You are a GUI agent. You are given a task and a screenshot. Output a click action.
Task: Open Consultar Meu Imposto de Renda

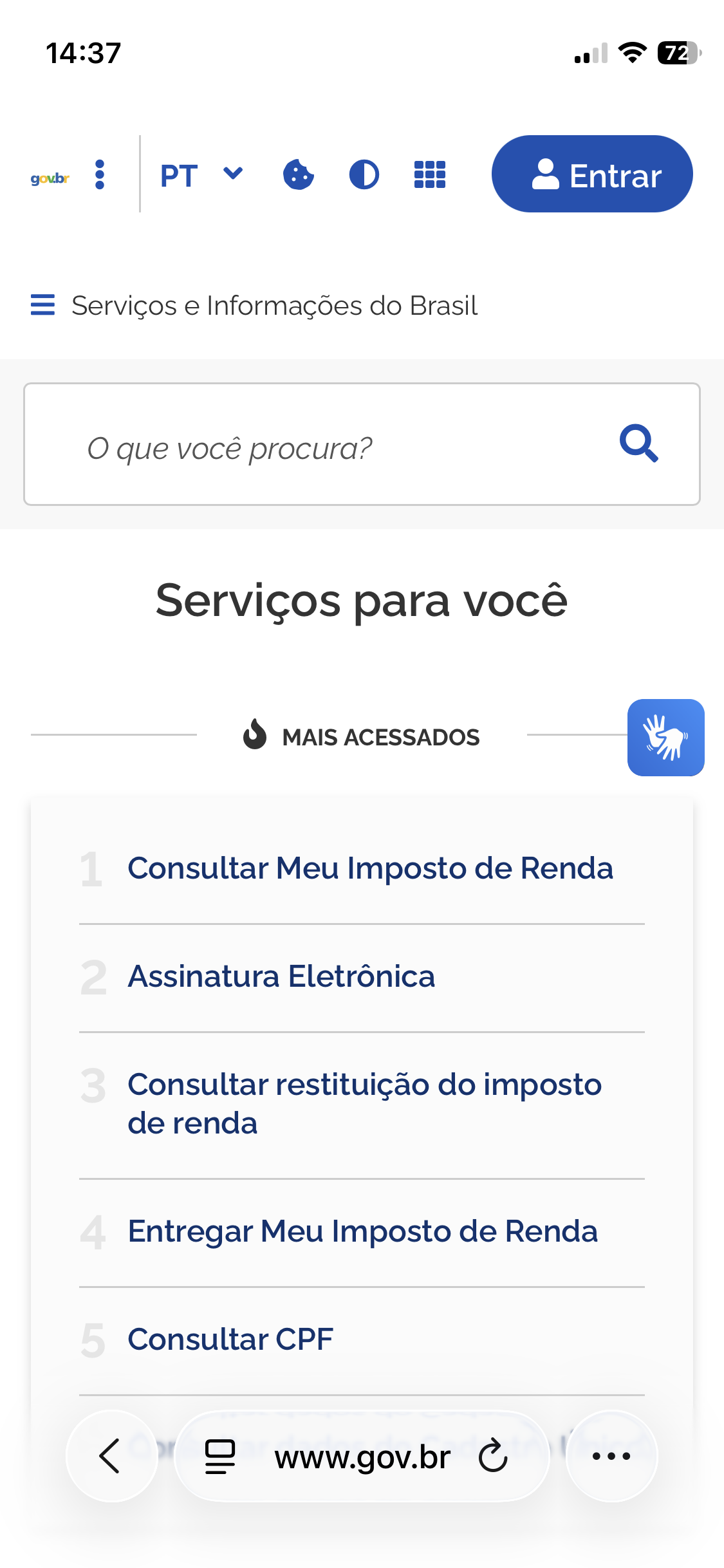tap(370, 868)
